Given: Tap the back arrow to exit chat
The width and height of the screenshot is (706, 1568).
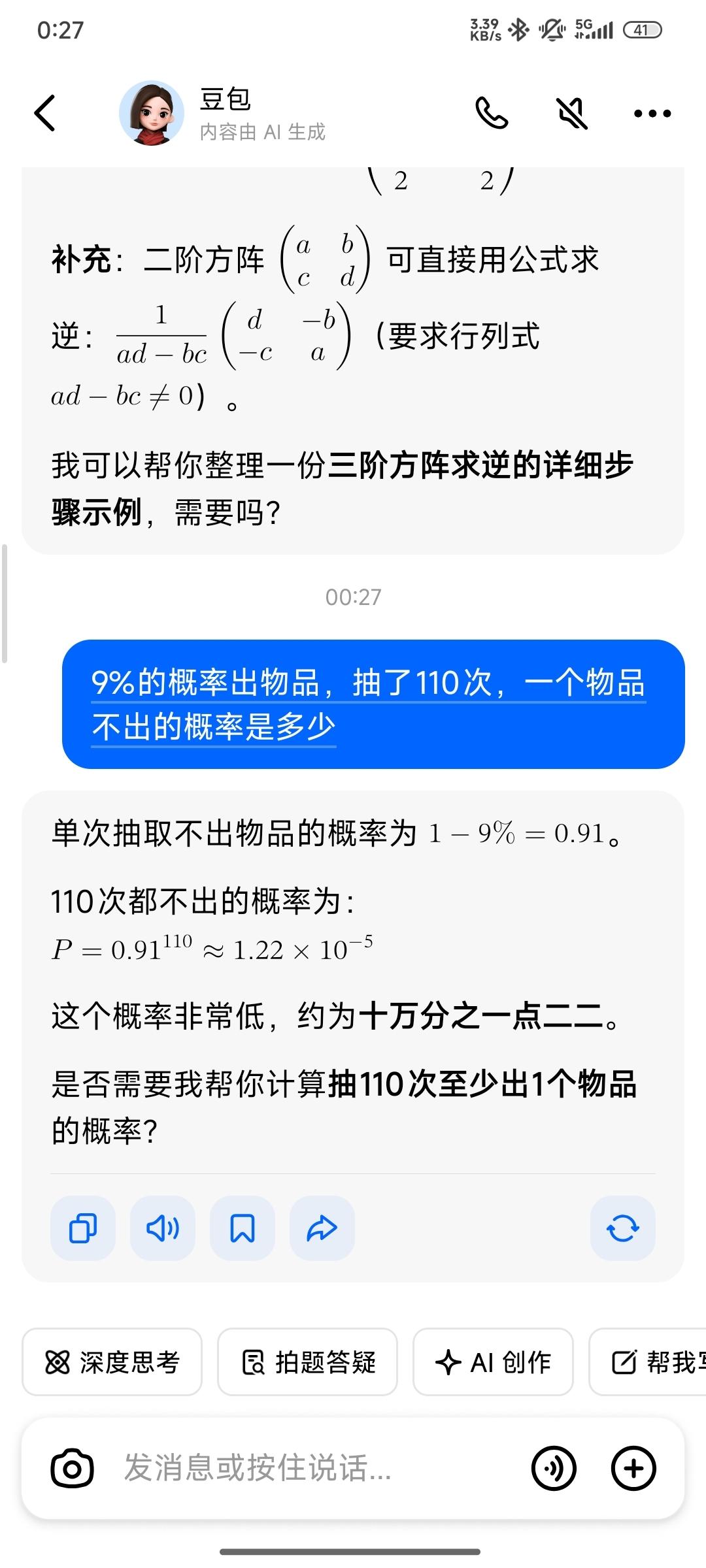Looking at the screenshot, I should tap(44, 112).
